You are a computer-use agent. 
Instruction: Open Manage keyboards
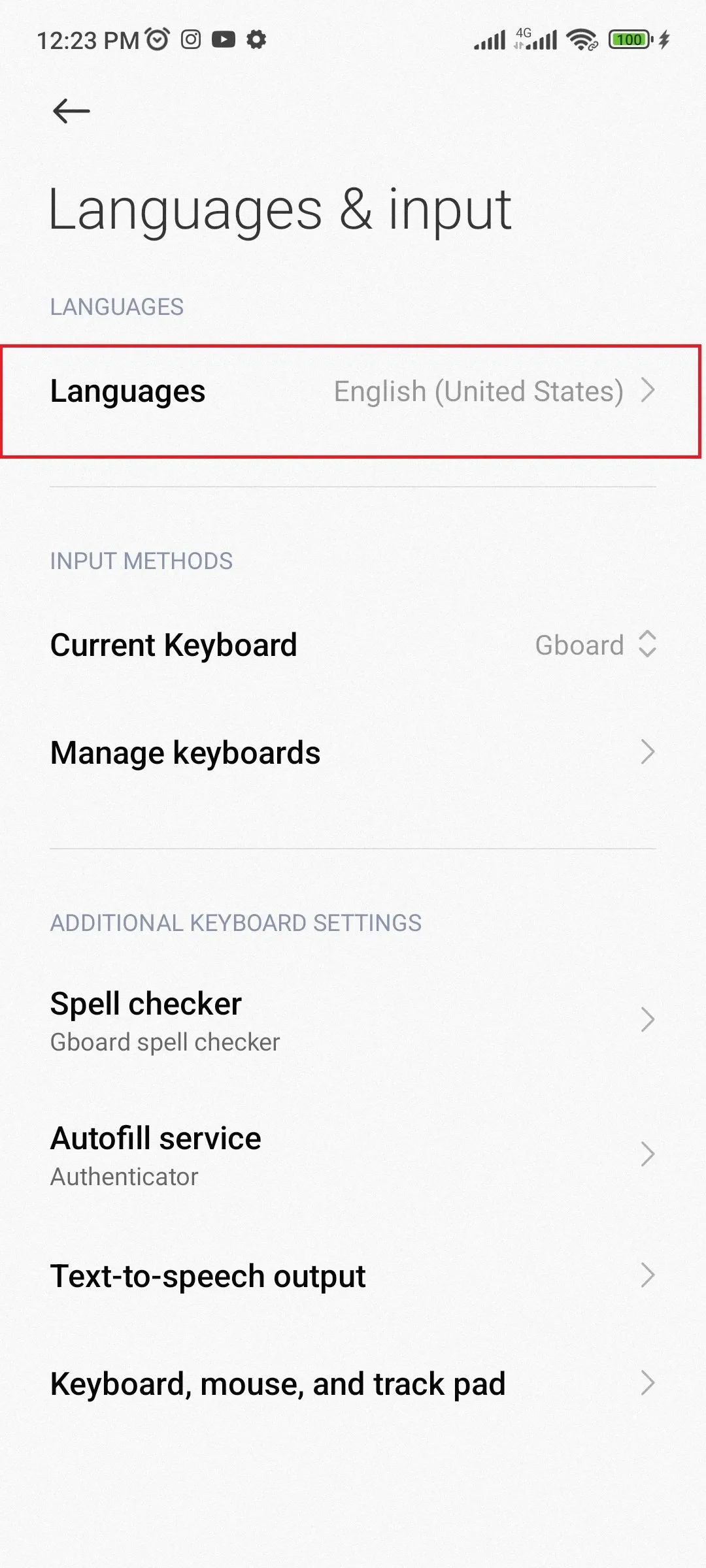[x=352, y=753]
